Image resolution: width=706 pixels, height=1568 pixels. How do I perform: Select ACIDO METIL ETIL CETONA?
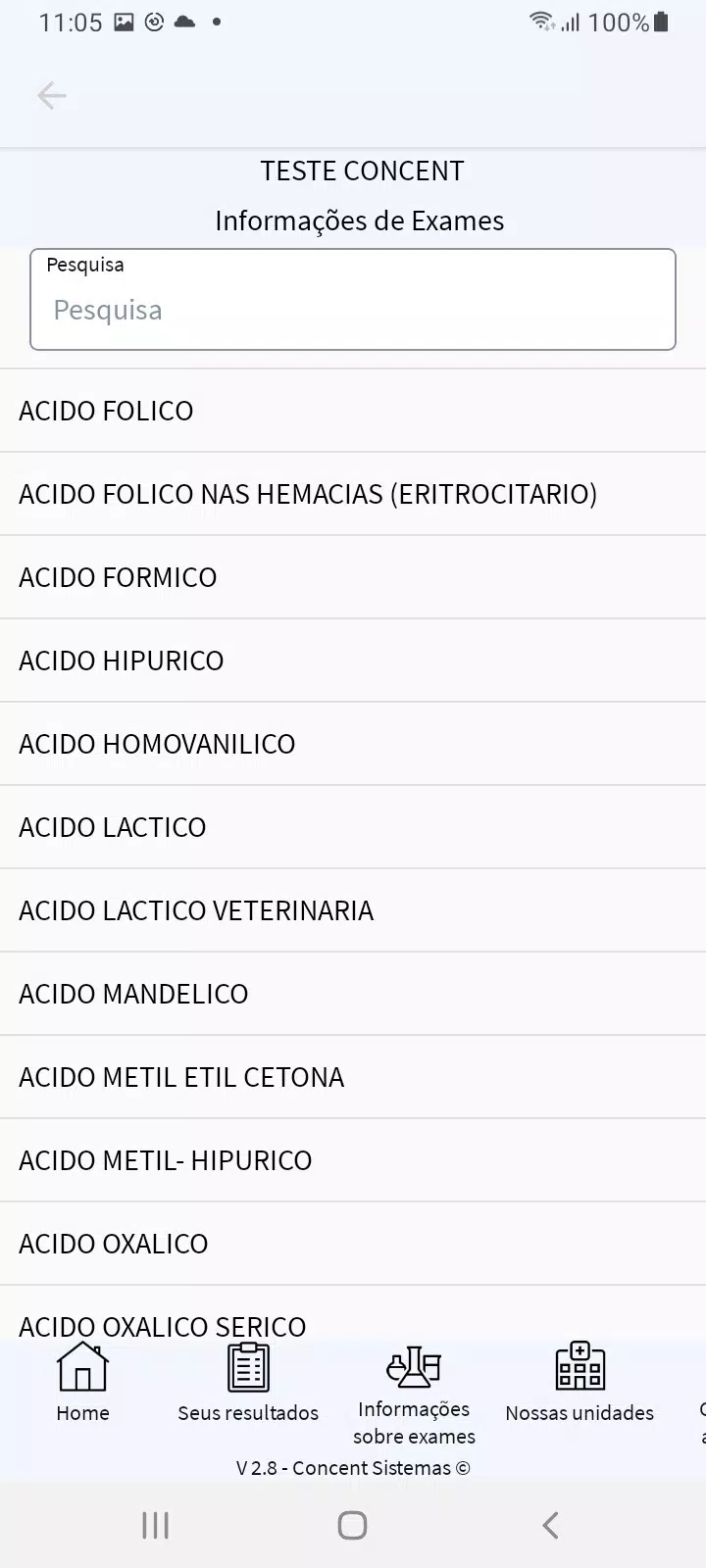click(x=353, y=1077)
